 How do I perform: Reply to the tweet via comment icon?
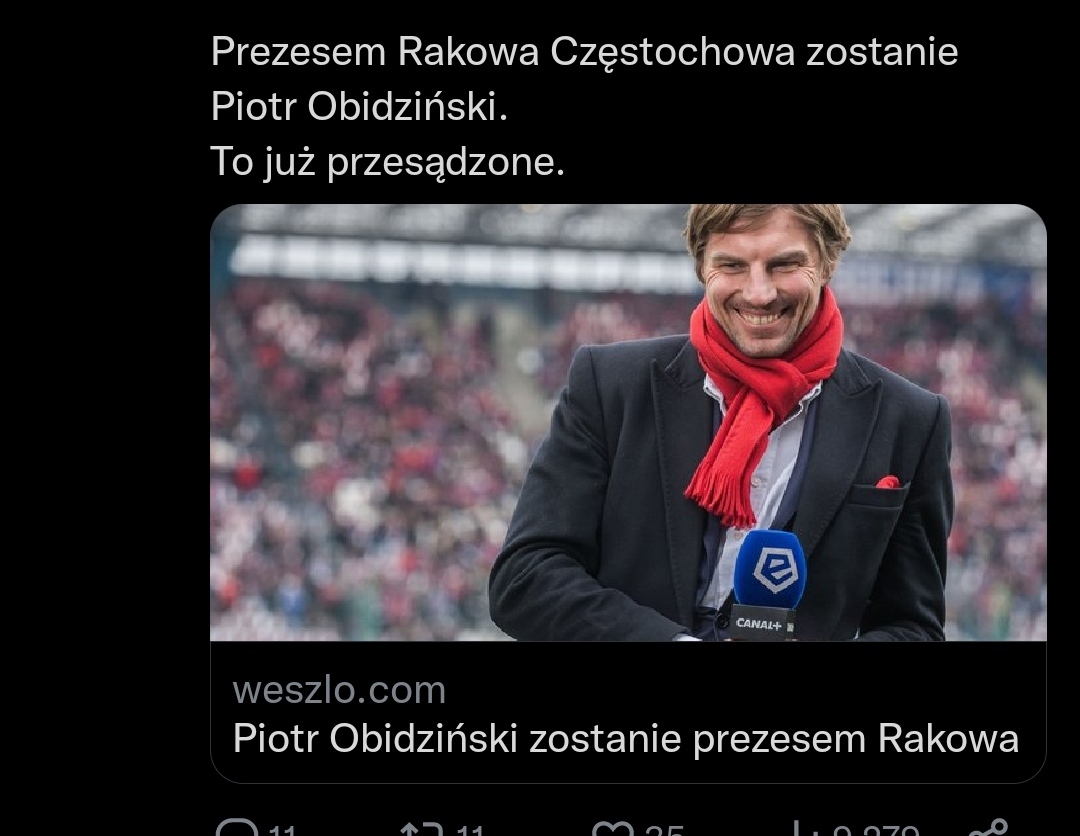pos(237,828)
